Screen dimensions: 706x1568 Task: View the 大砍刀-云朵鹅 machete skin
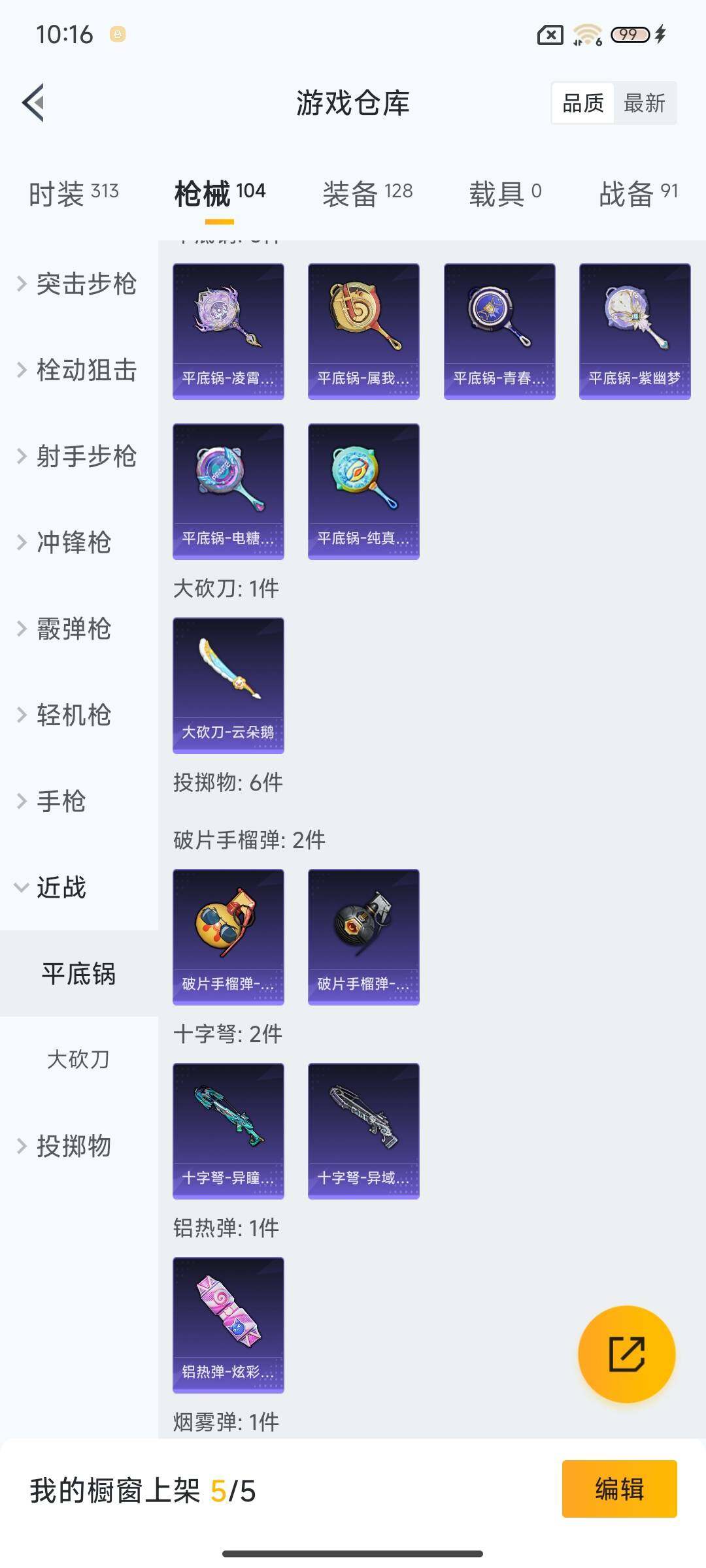click(228, 684)
